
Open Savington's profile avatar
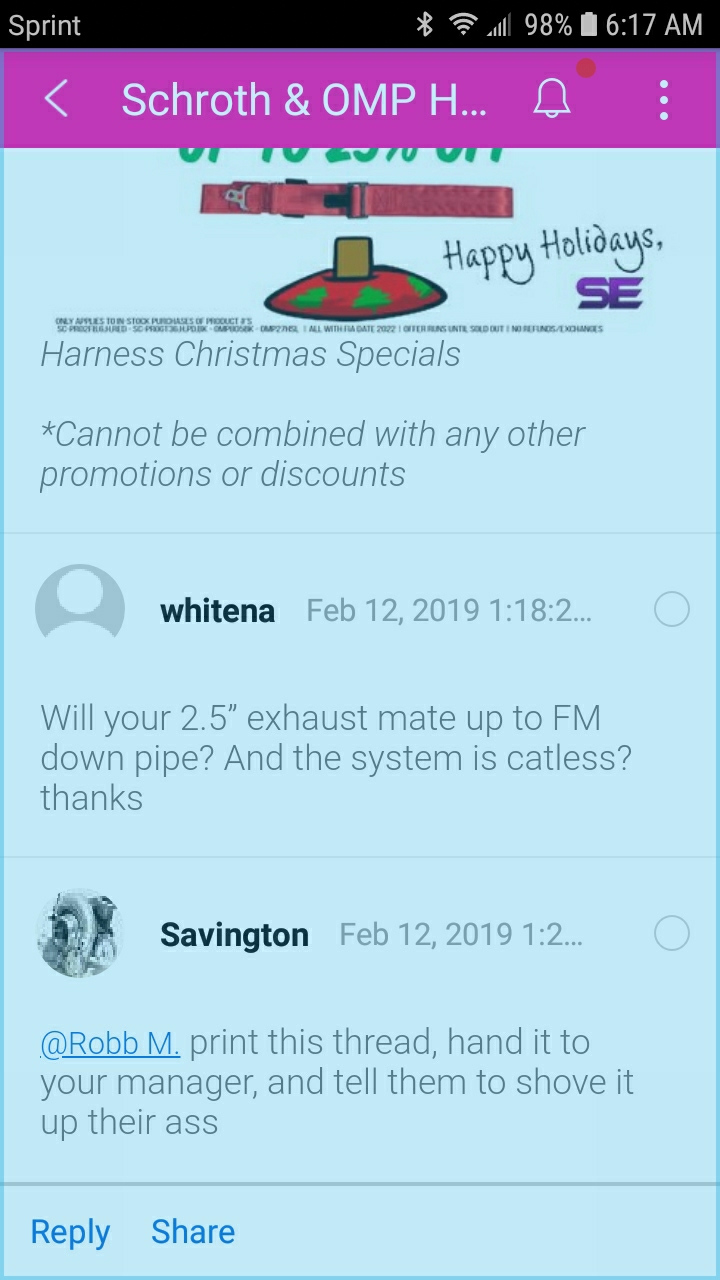click(x=80, y=933)
